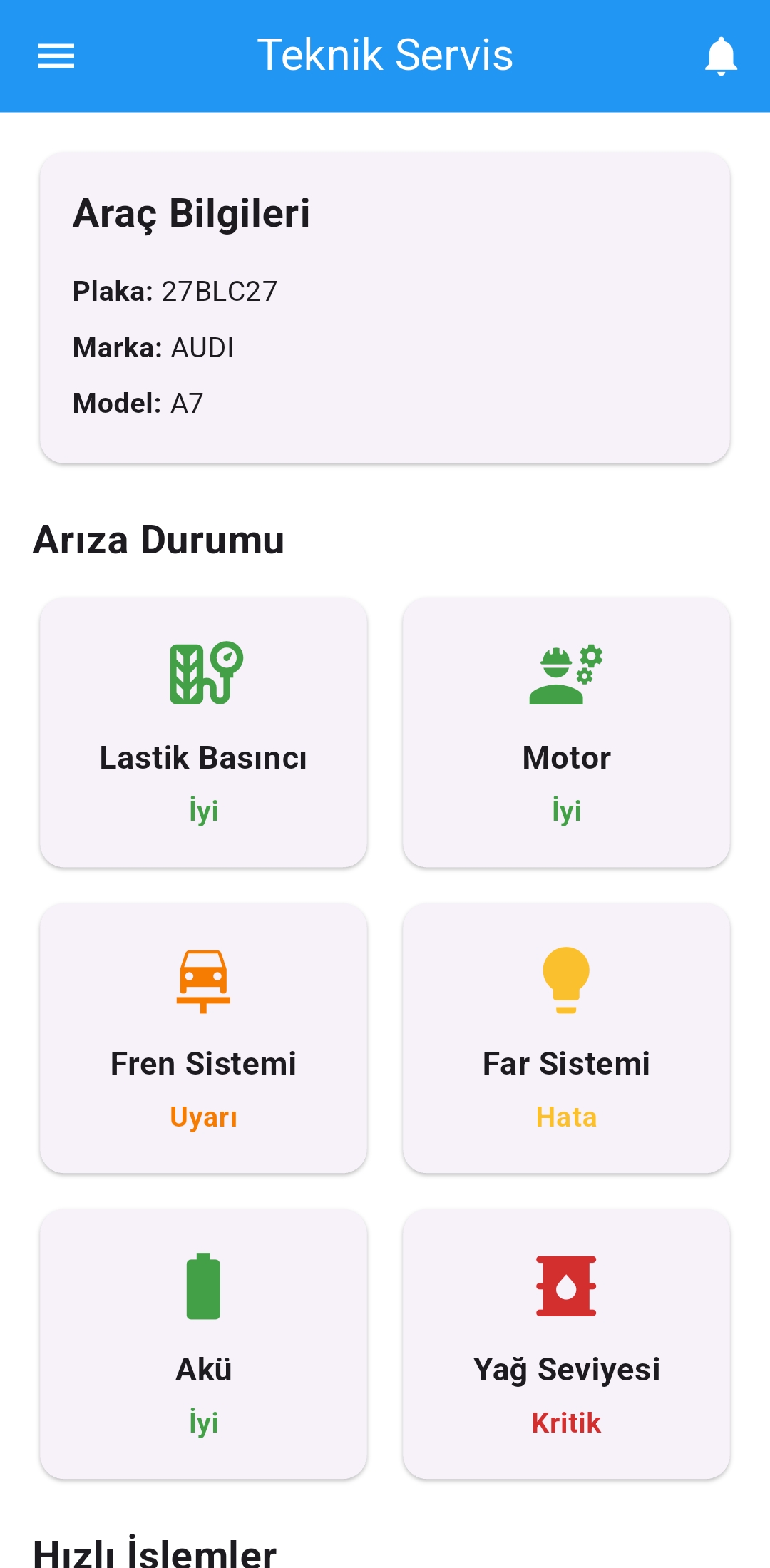Open the Far Sistemi error card
Image resolution: width=770 pixels, height=1568 pixels.
coord(566,1038)
